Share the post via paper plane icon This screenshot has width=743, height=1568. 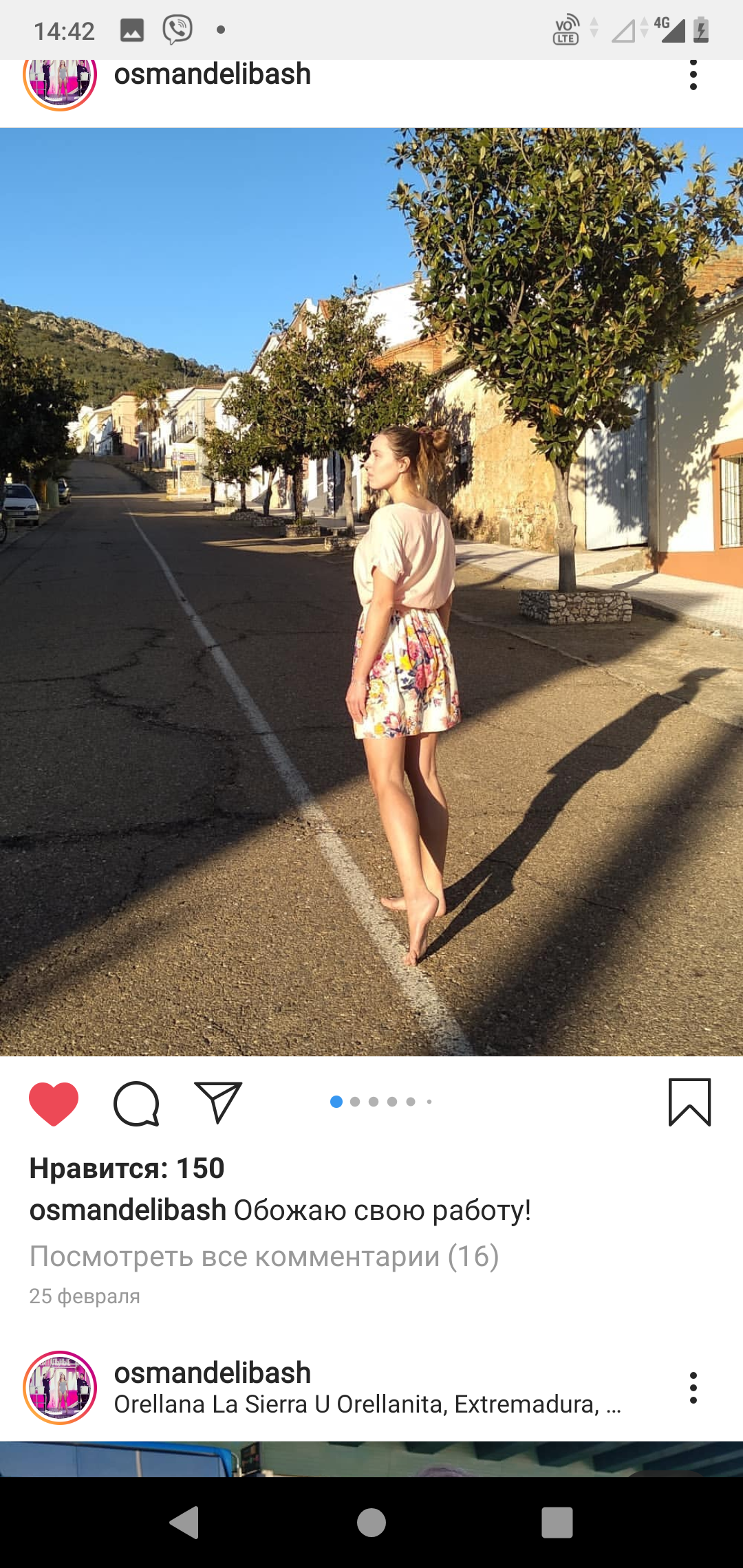[218, 1102]
